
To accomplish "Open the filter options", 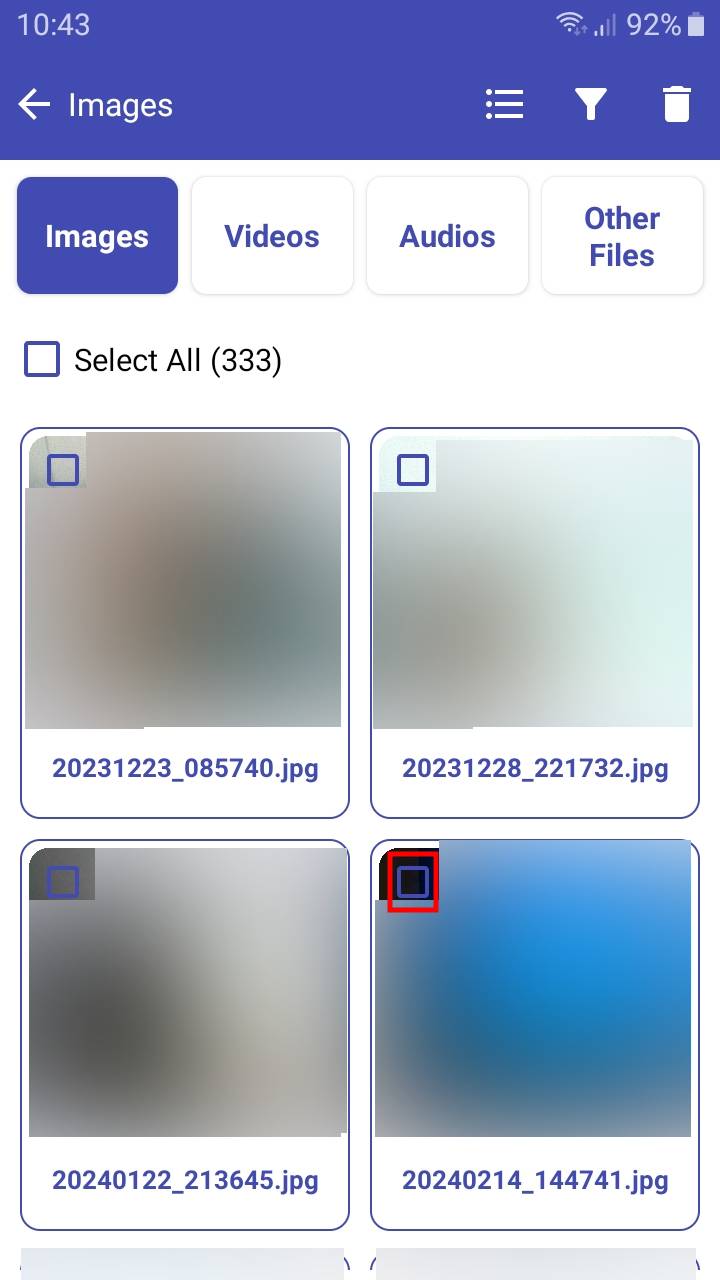I will pos(591,105).
